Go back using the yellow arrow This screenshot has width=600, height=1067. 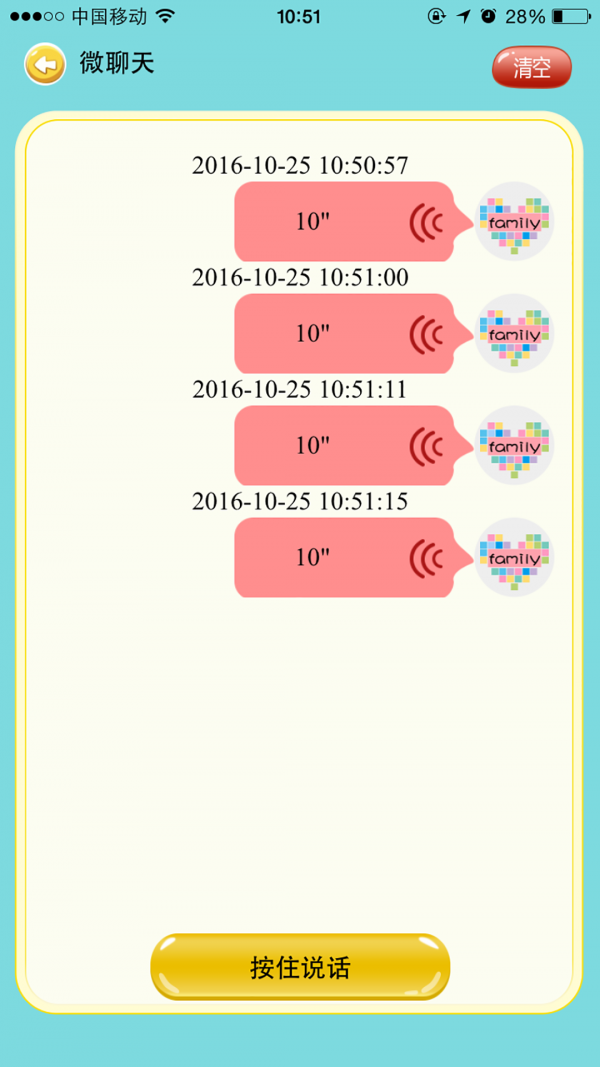coord(44,65)
